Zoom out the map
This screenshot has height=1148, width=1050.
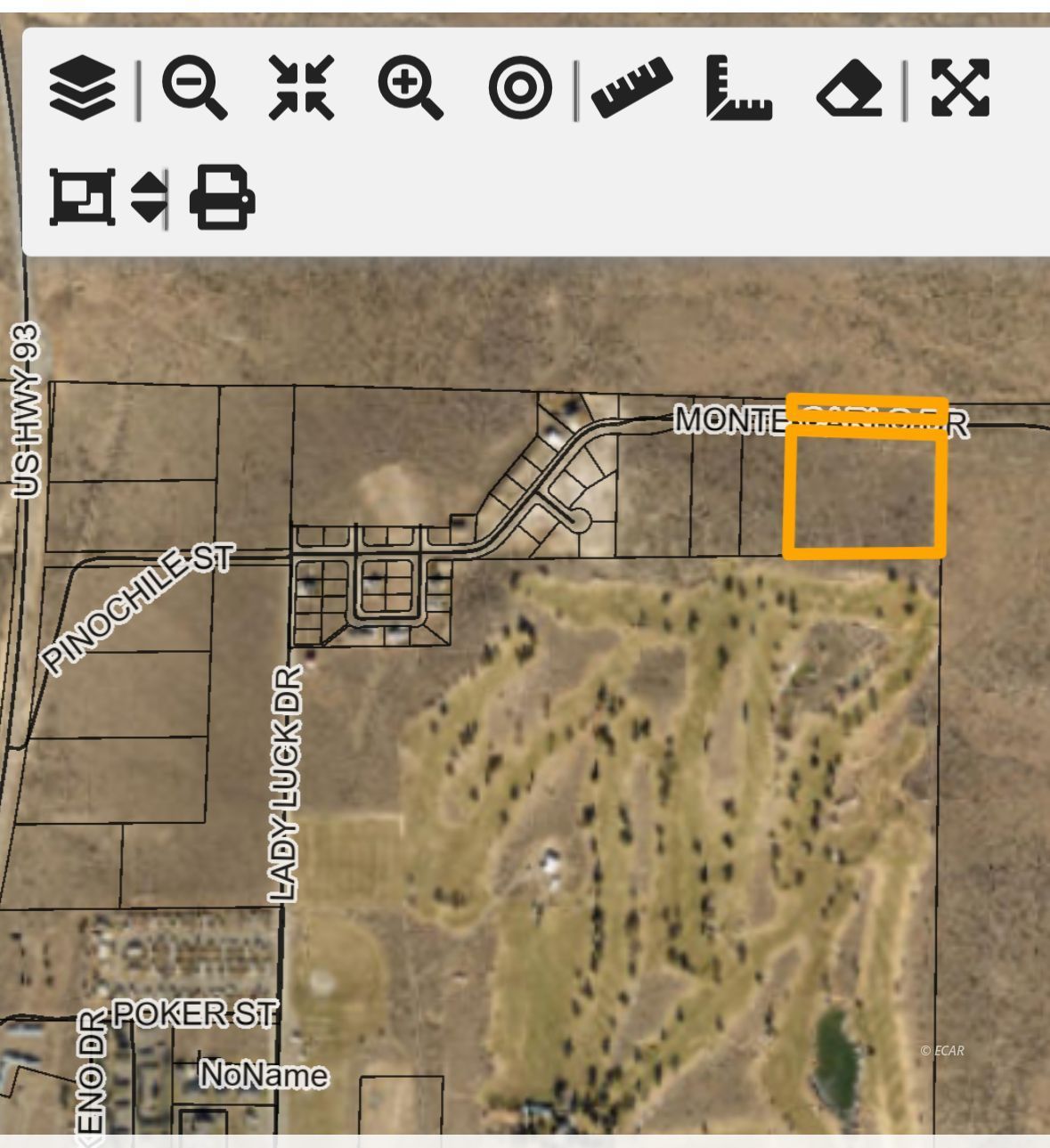194,88
